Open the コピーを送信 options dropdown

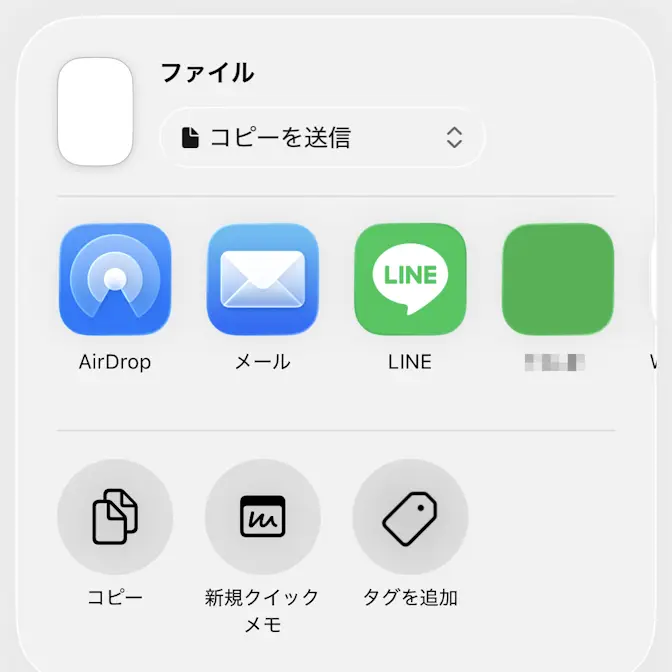(322, 137)
